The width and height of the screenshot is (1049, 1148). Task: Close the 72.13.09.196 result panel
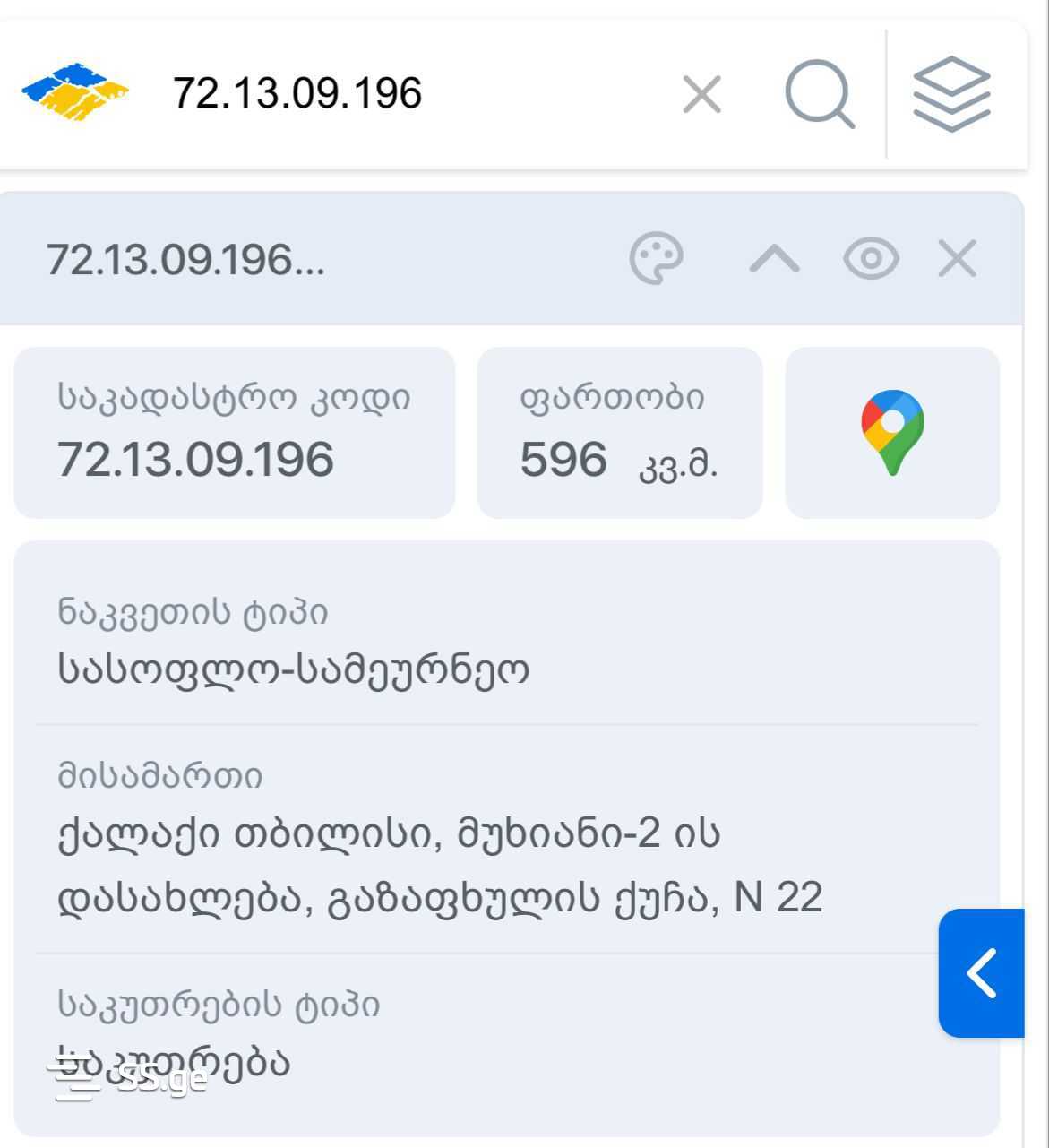pyautogui.click(x=957, y=259)
